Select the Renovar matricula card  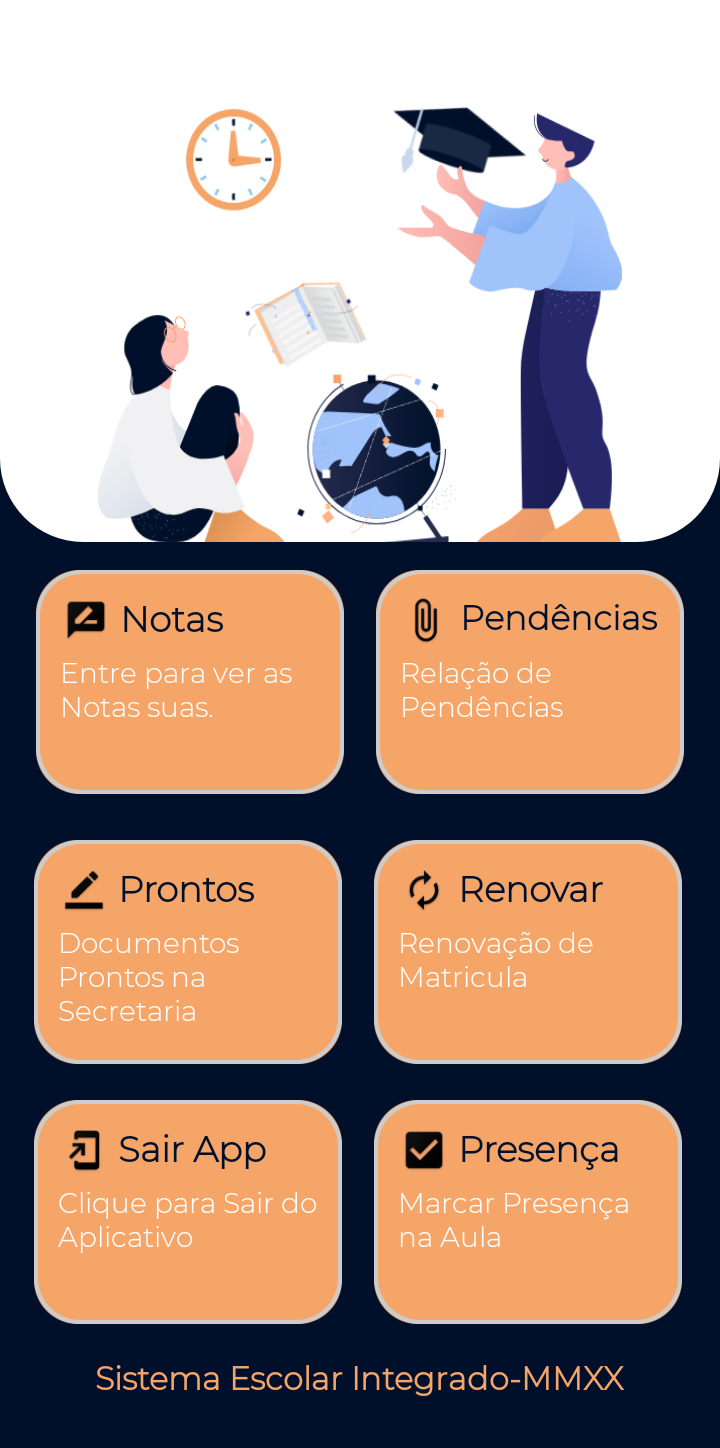coord(528,952)
